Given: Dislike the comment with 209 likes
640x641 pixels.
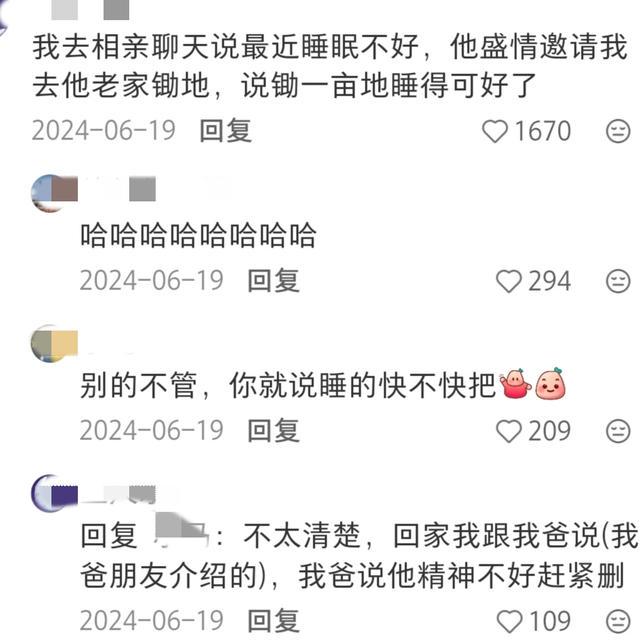Looking at the screenshot, I should point(618,431).
